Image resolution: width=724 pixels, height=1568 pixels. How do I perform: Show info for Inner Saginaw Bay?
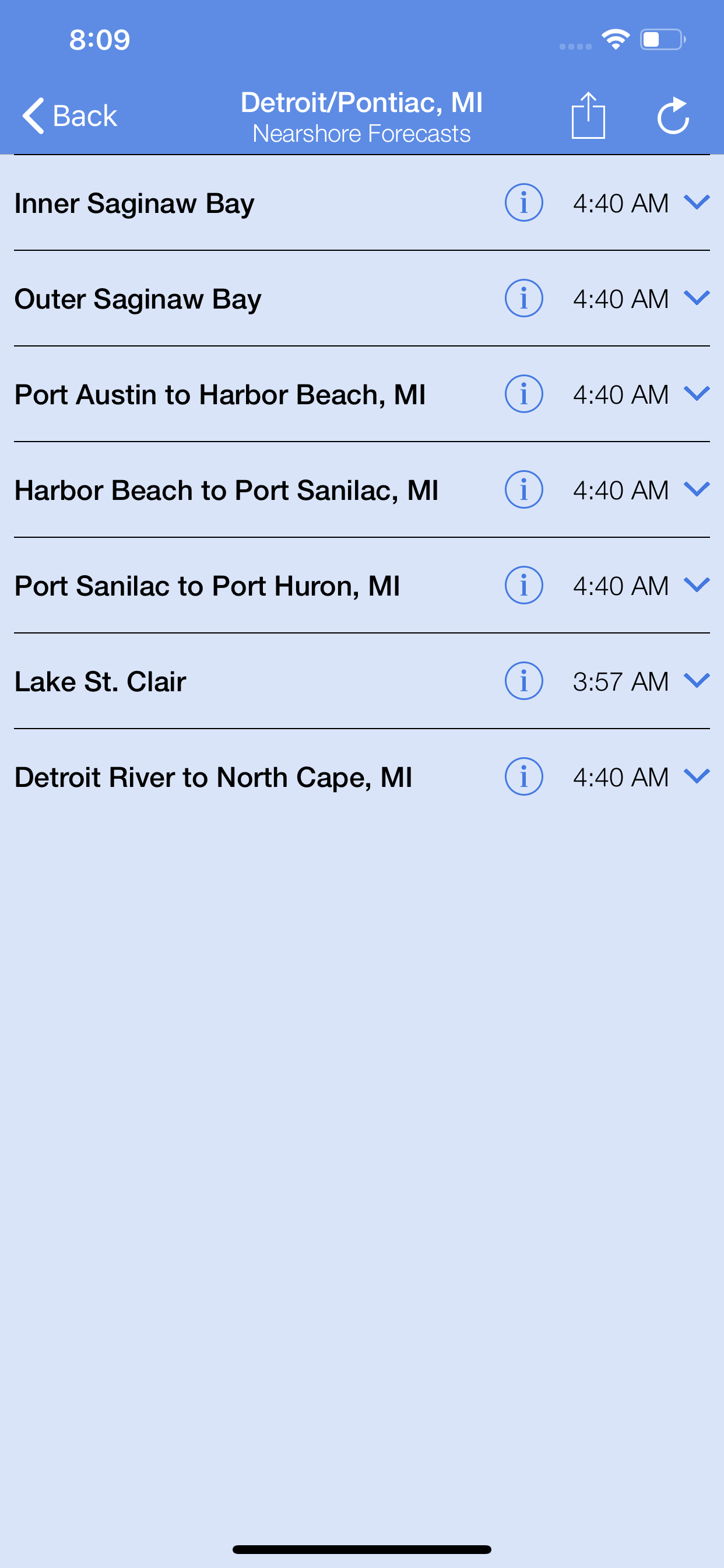tap(523, 202)
